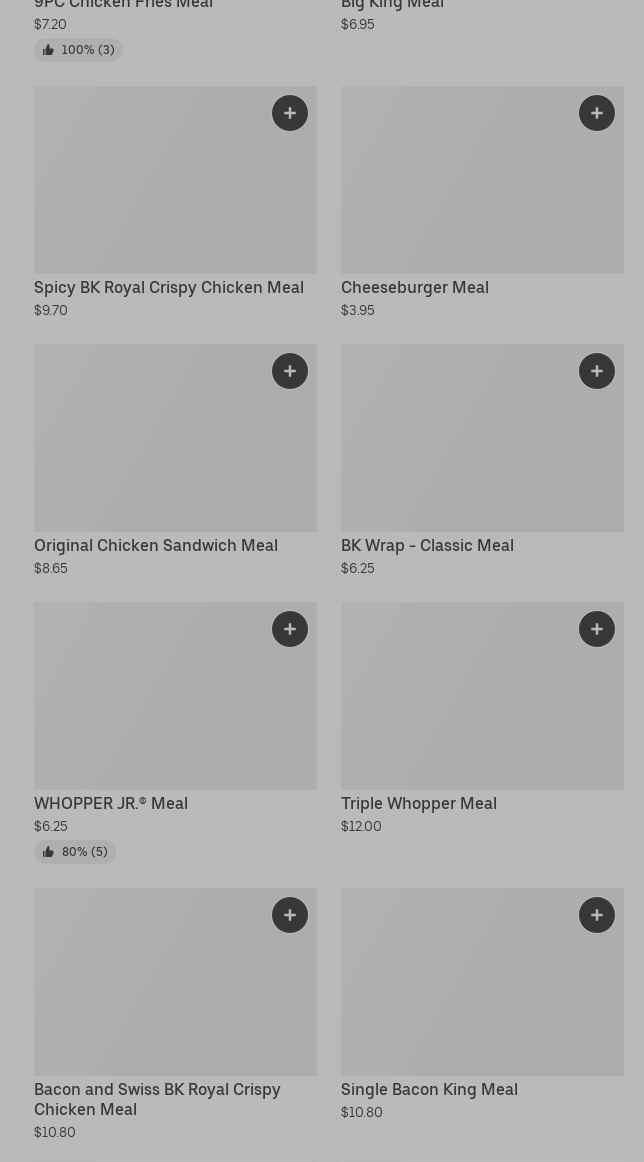
Task: Add Cheeseburger Meal to cart
Action: pyautogui.click(x=597, y=113)
